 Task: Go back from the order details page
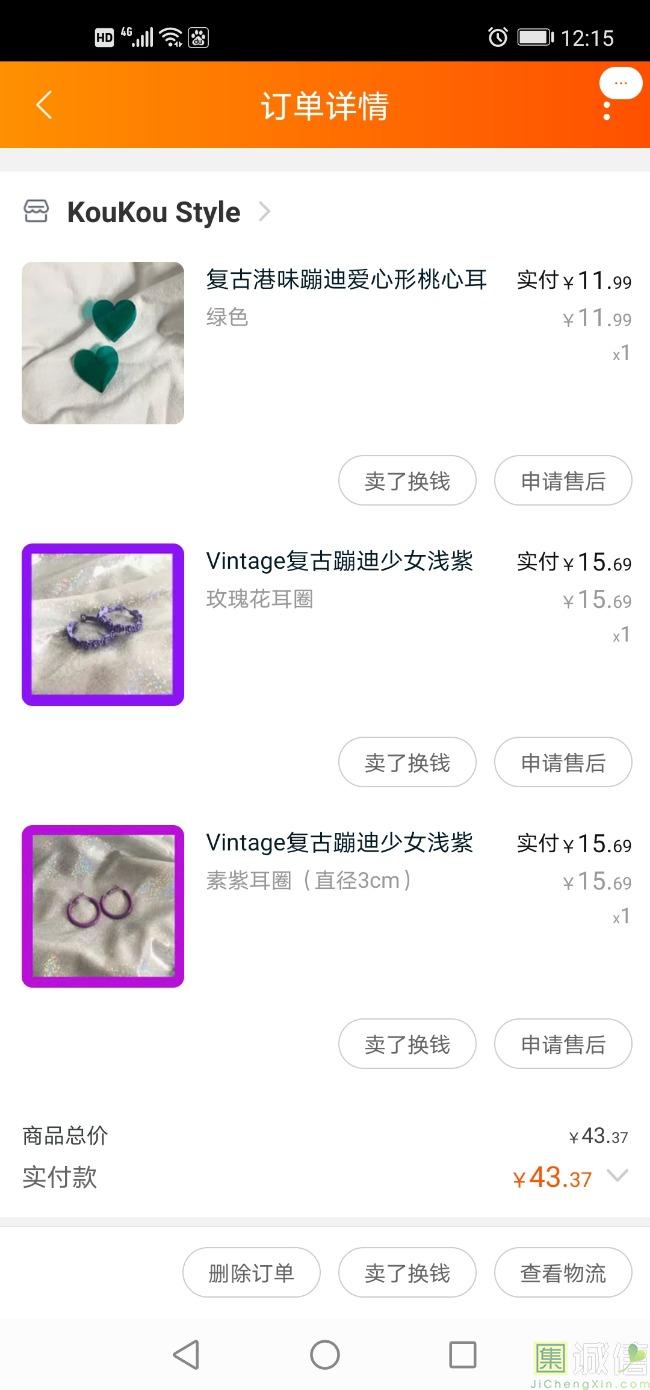(x=44, y=105)
